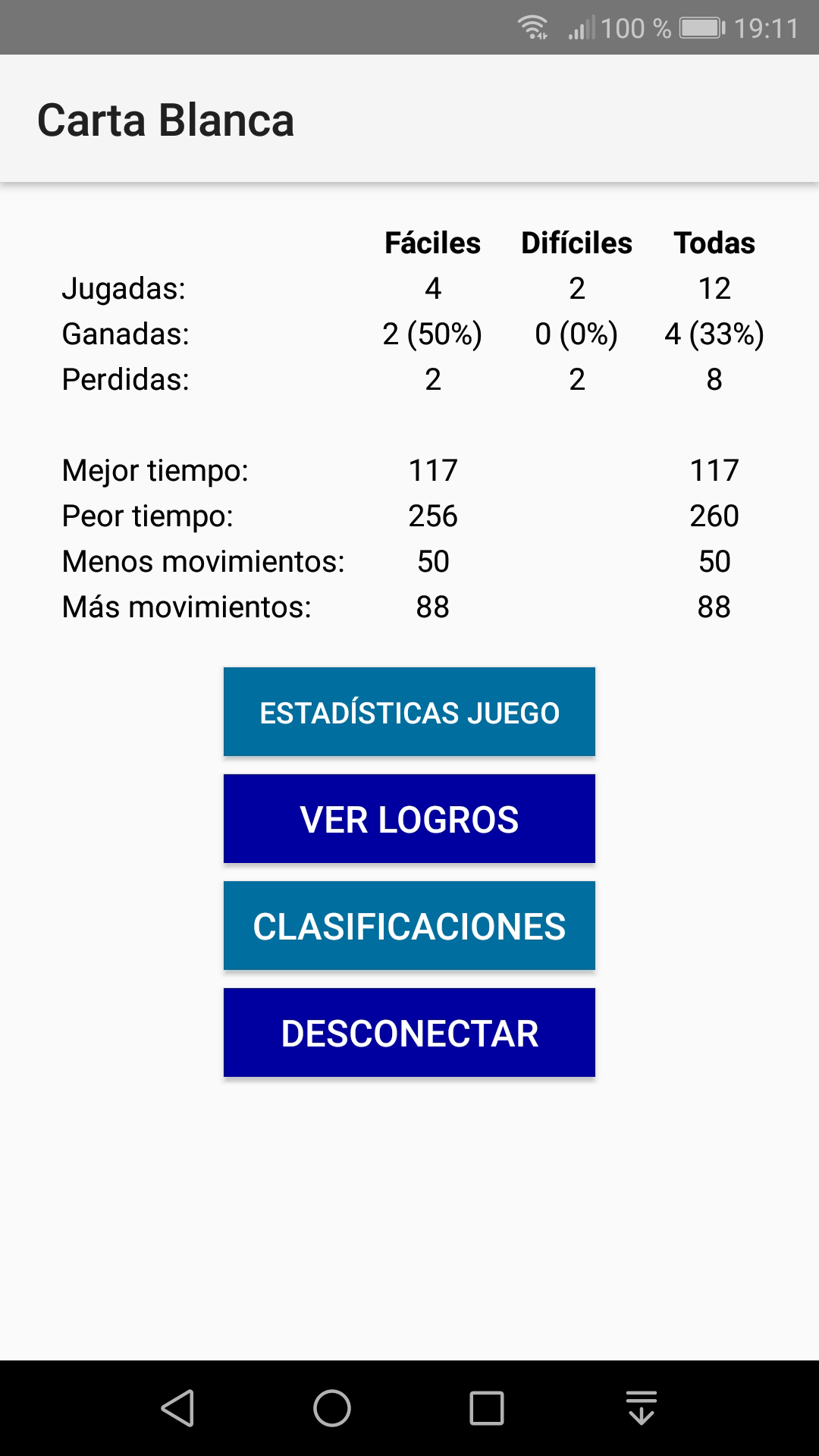Go back using the system back button
Image resolution: width=819 pixels, height=1456 pixels.
click(178, 1409)
